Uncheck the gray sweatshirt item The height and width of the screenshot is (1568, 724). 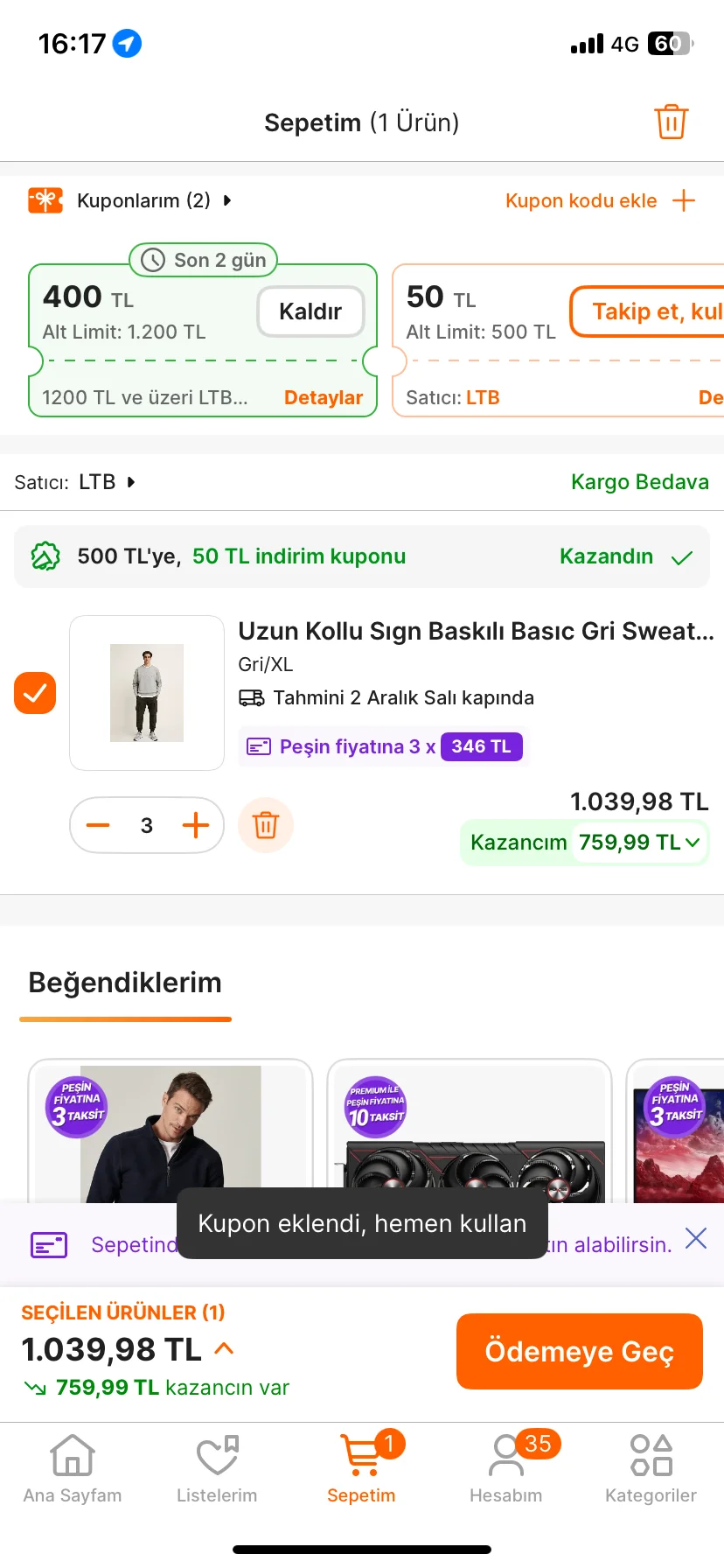[35, 693]
